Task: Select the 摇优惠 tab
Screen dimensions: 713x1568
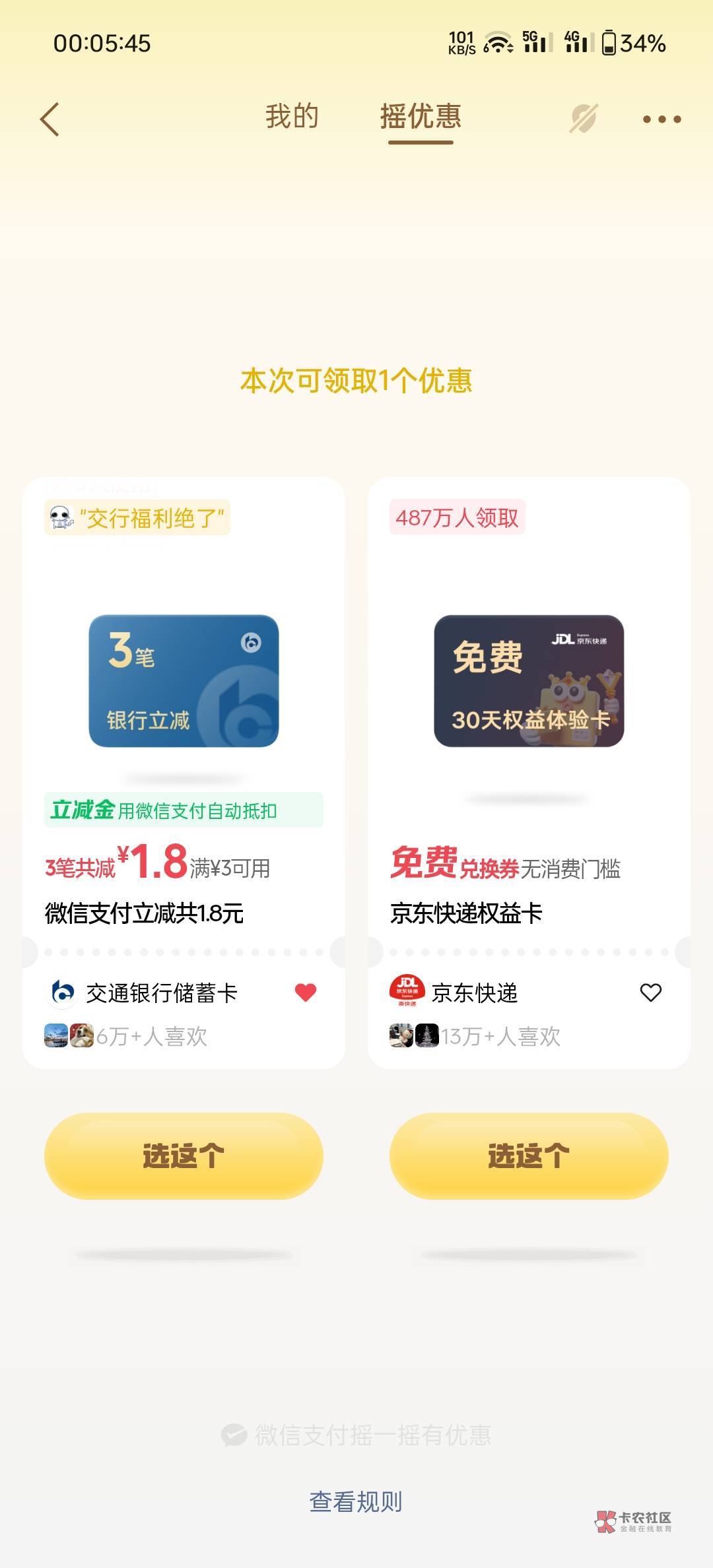Action: [x=421, y=117]
